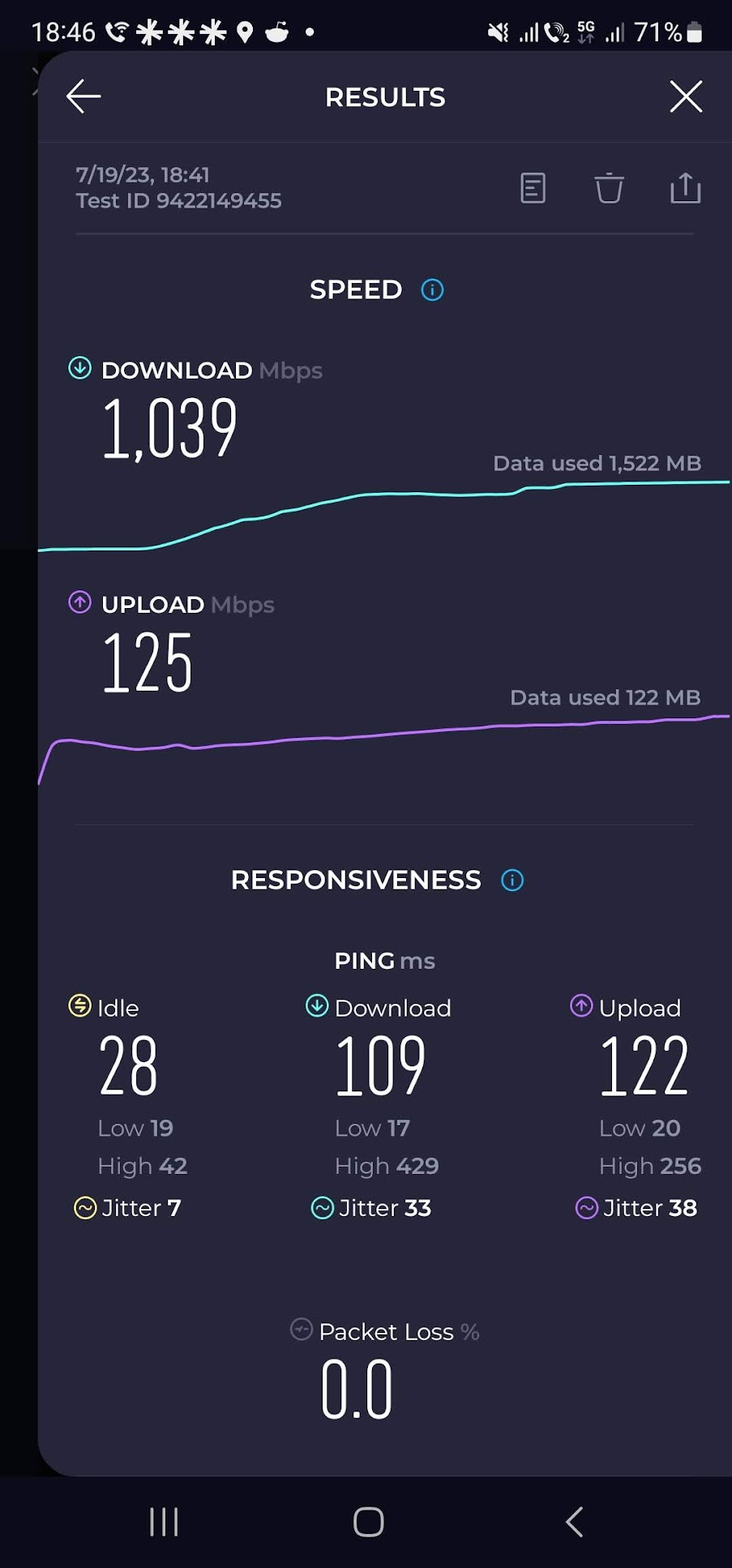Open the Speed info icon
The width and height of the screenshot is (732, 1568).
pyautogui.click(x=432, y=289)
